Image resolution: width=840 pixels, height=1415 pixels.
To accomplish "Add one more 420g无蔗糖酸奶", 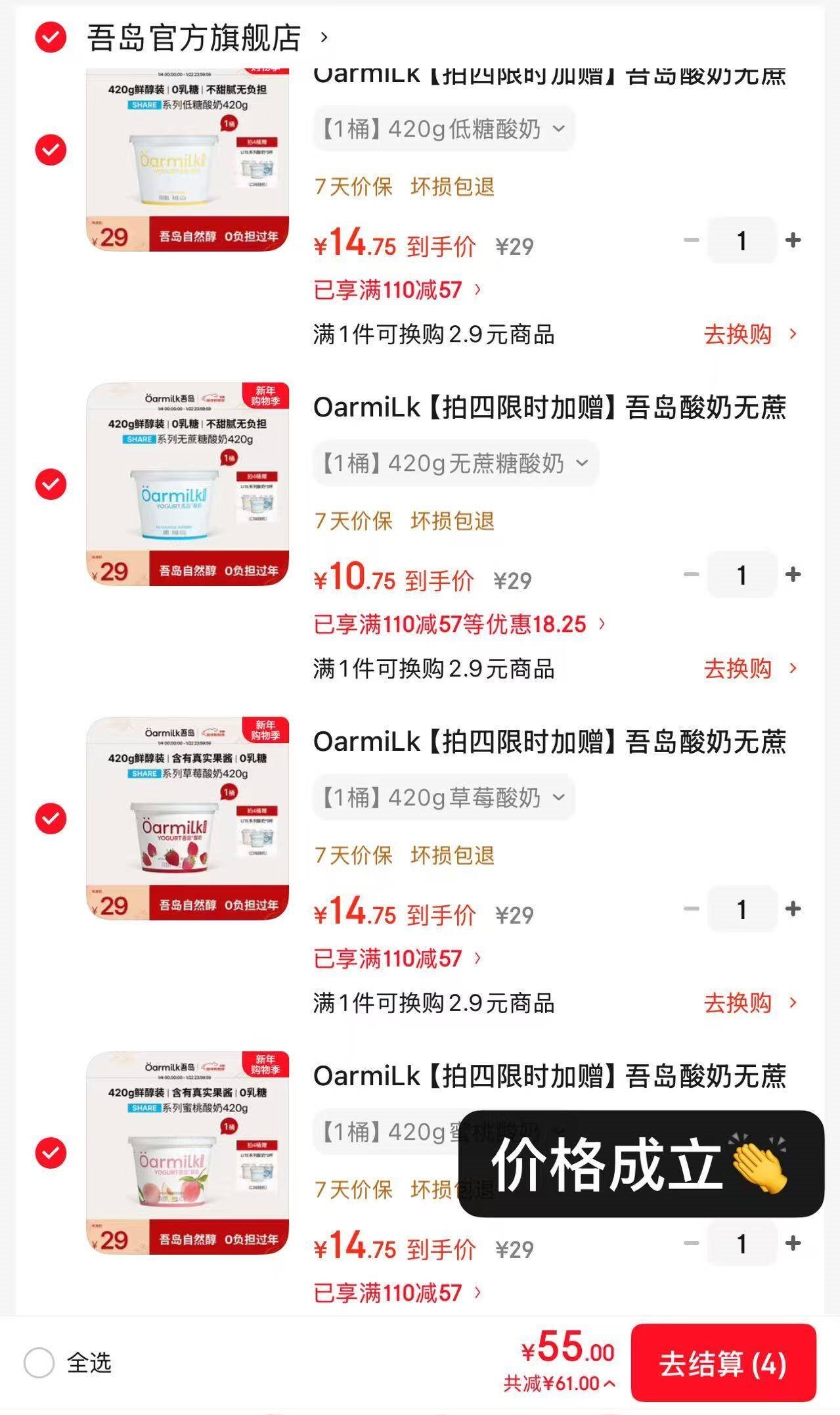I will (x=793, y=575).
